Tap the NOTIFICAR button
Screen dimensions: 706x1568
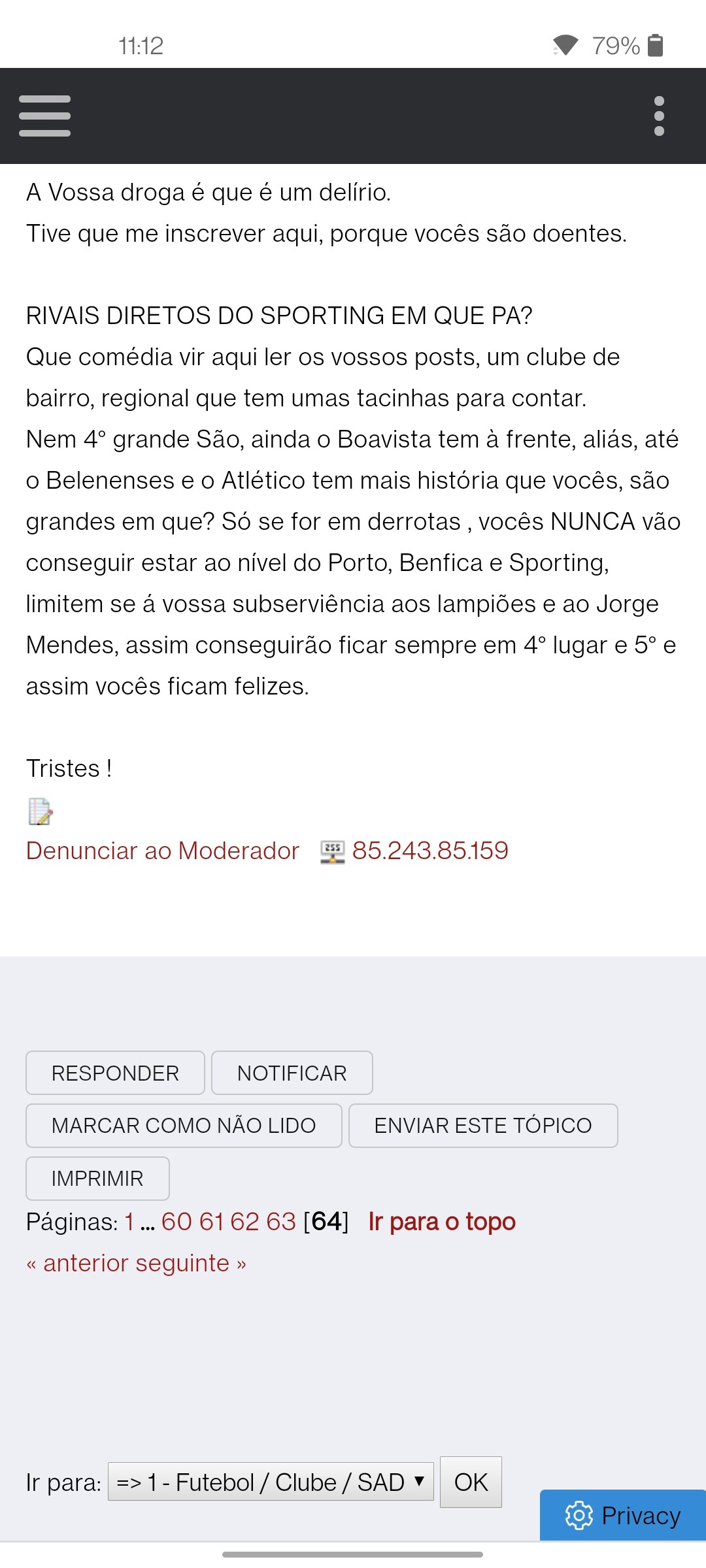[292, 1073]
